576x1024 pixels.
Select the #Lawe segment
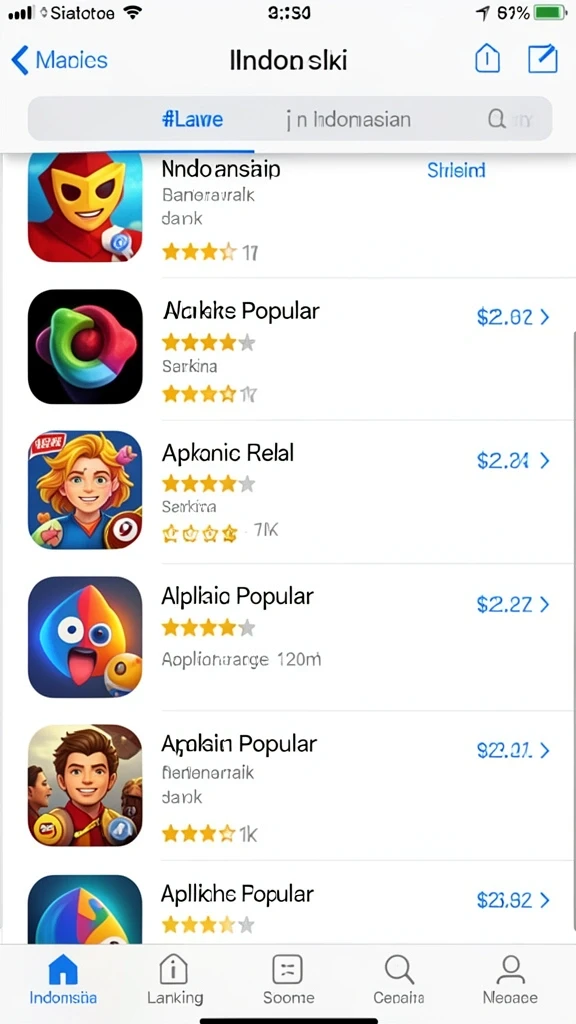tap(192, 120)
